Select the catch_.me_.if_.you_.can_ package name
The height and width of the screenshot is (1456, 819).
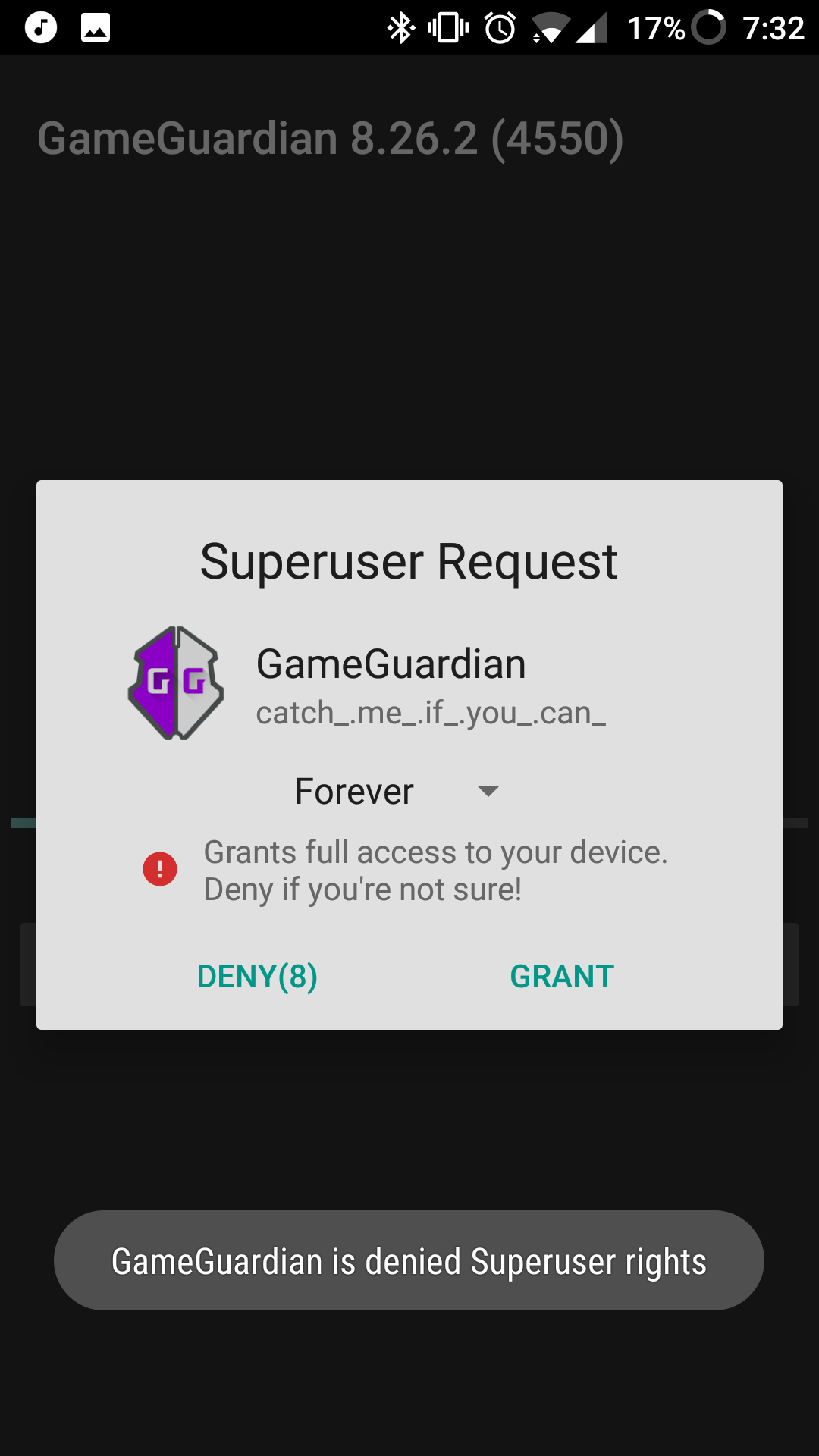431,713
